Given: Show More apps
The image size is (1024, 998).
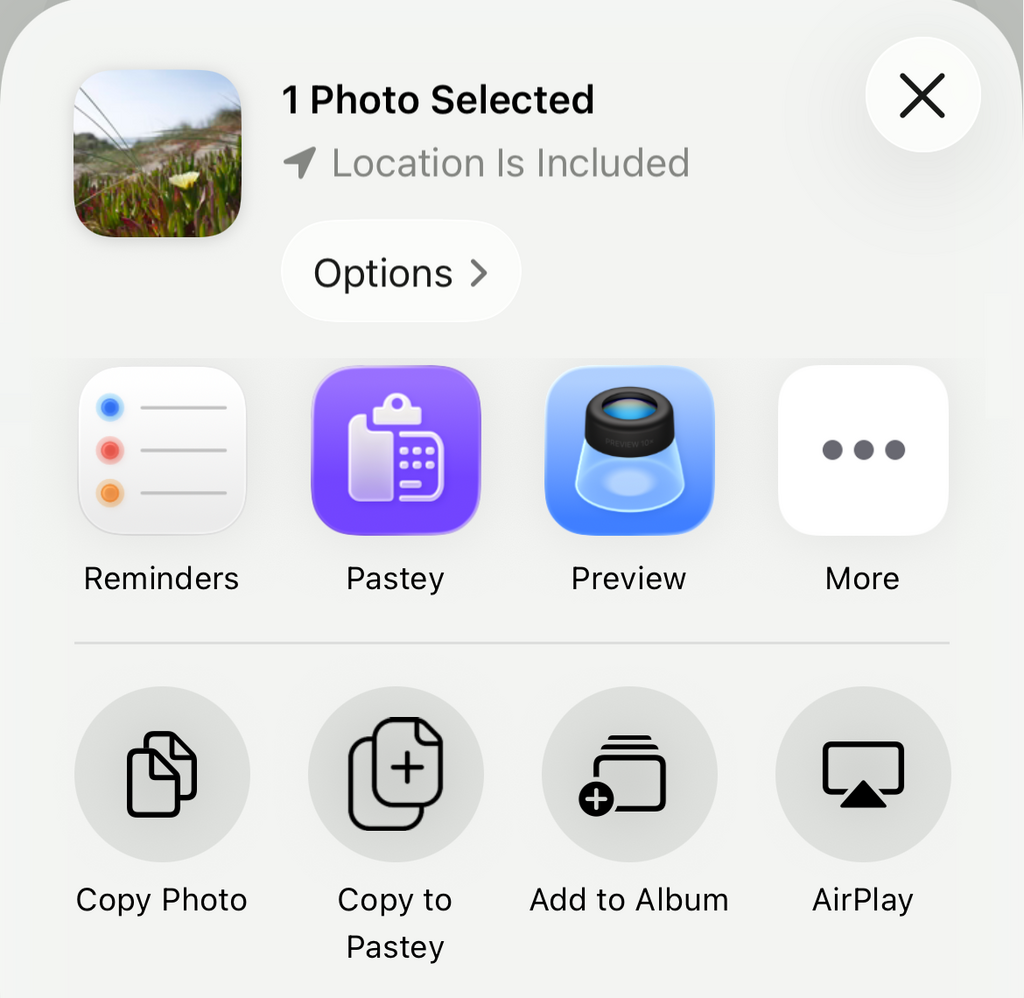Looking at the screenshot, I should click(x=862, y=451).
